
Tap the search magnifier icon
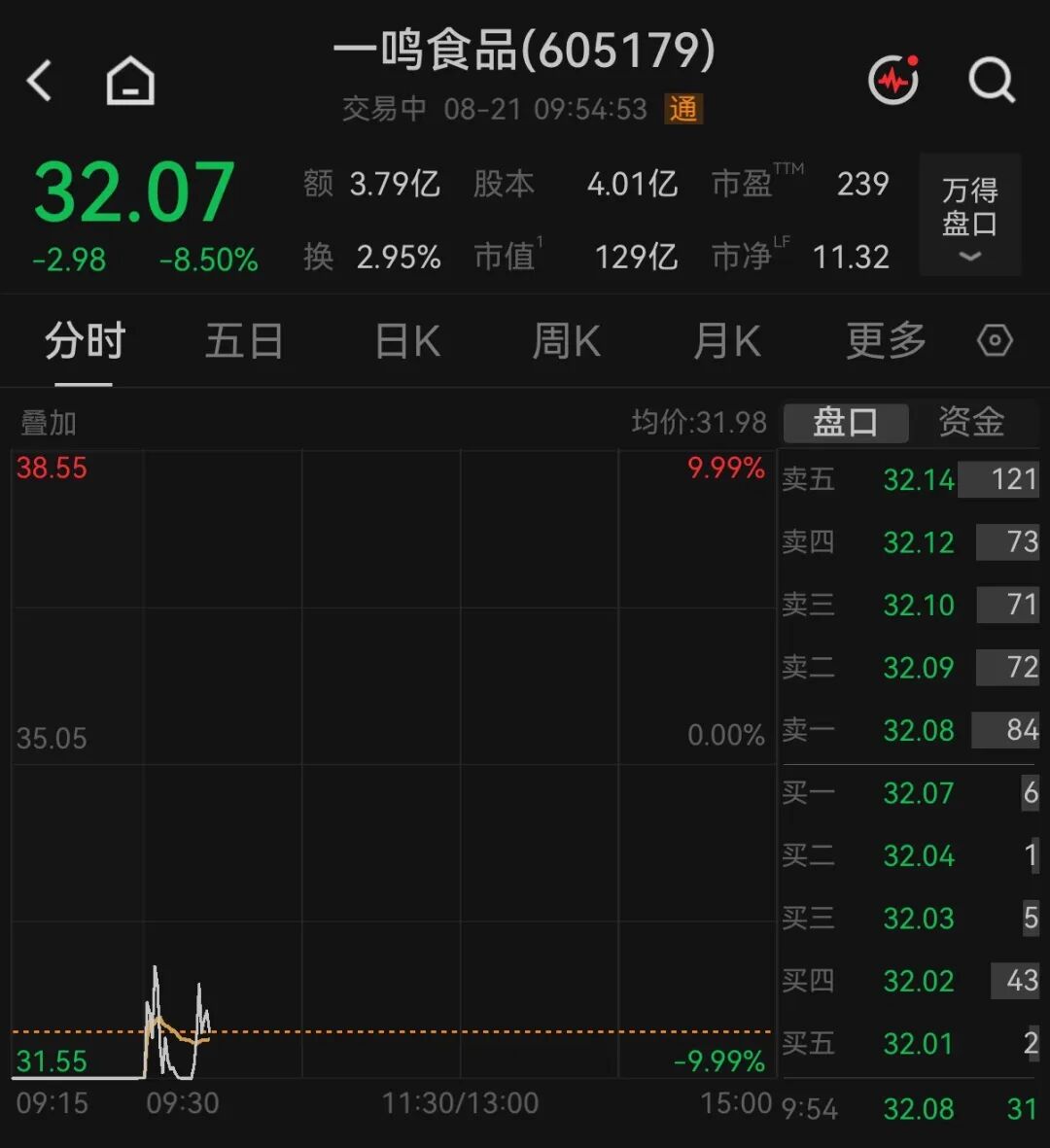click(x=992, y=81)
